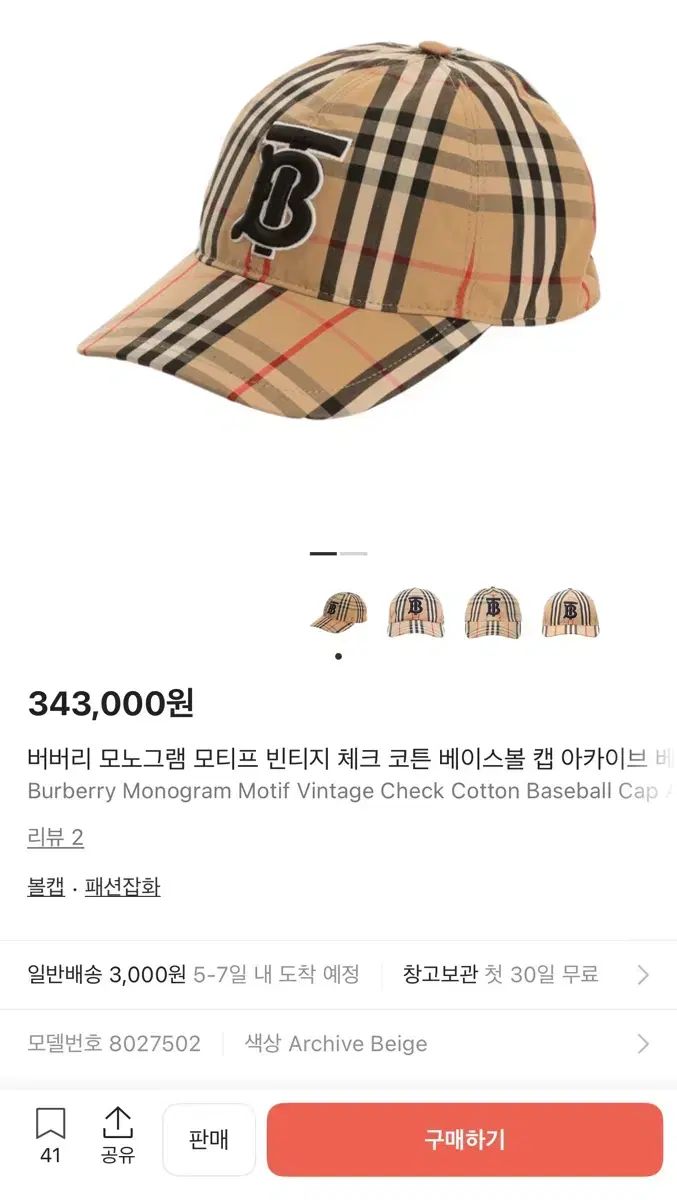
Task: Select the third cap color thumbnail
Action: tap(493, 613)
